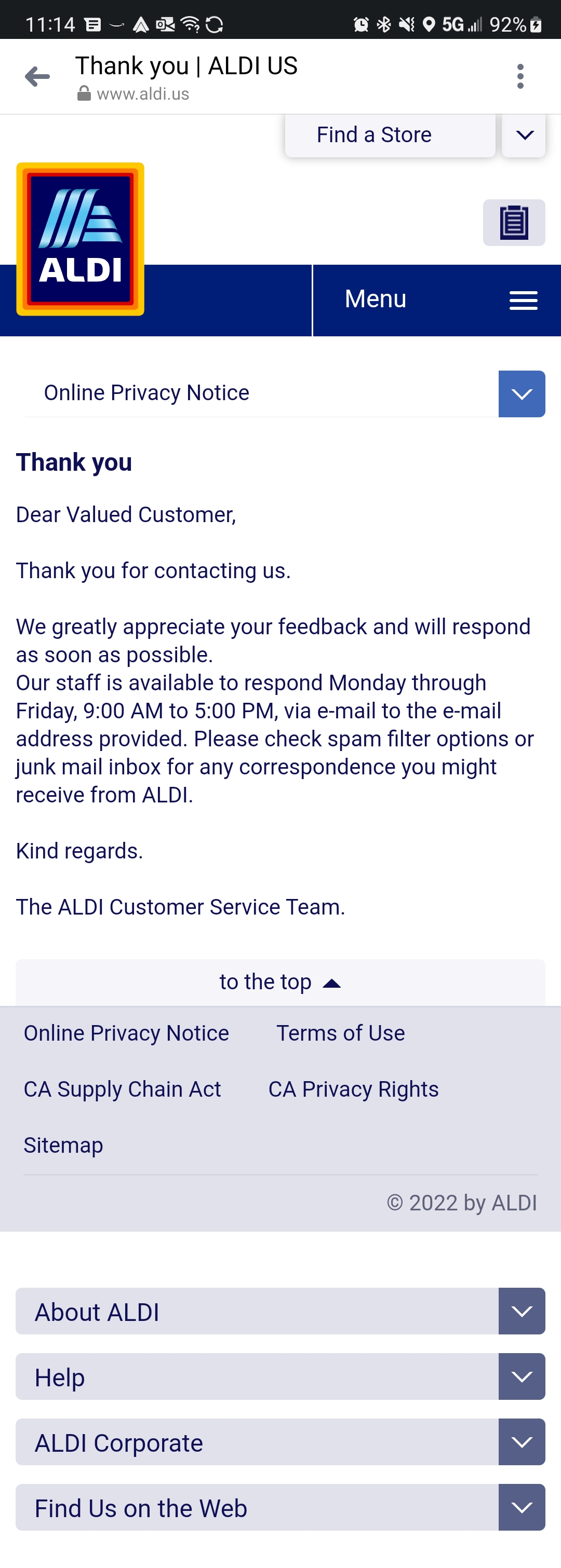Expand the About ALDI section
Screen dimensions: 561x1568
point(522,1311)
